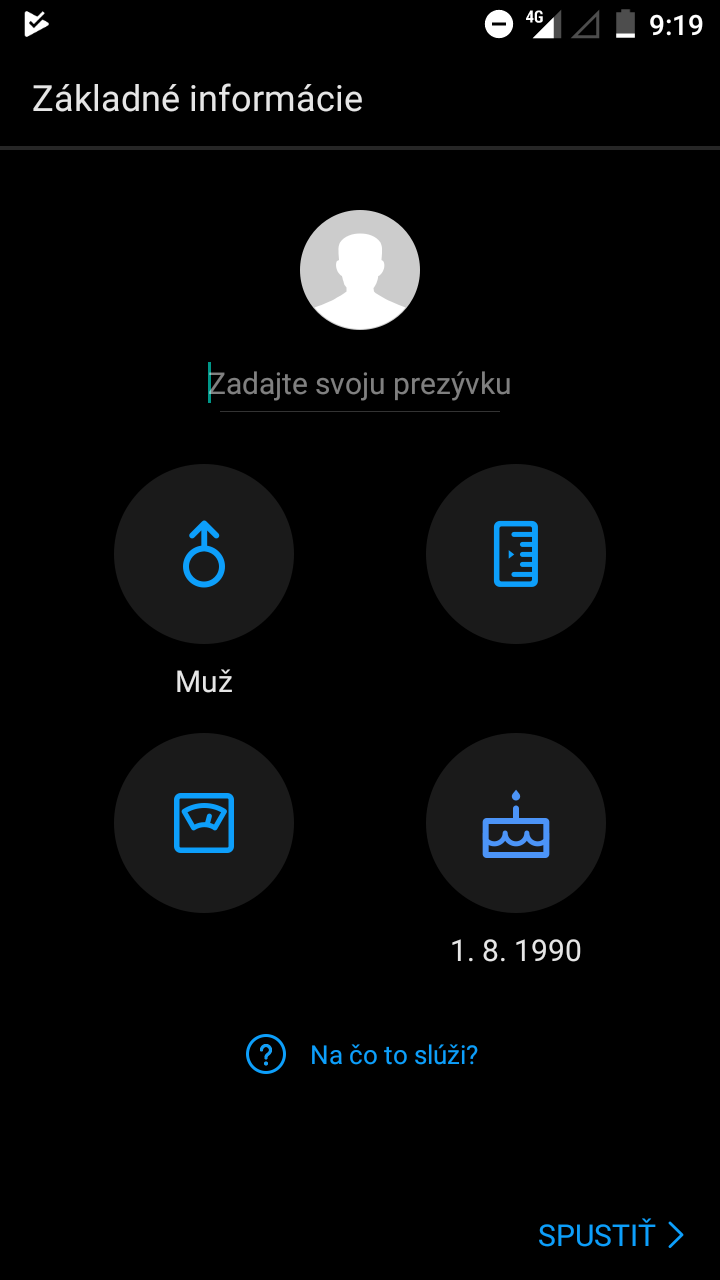
Task: Tap SPUSTIŤ to start
Action: point(611,1235)
